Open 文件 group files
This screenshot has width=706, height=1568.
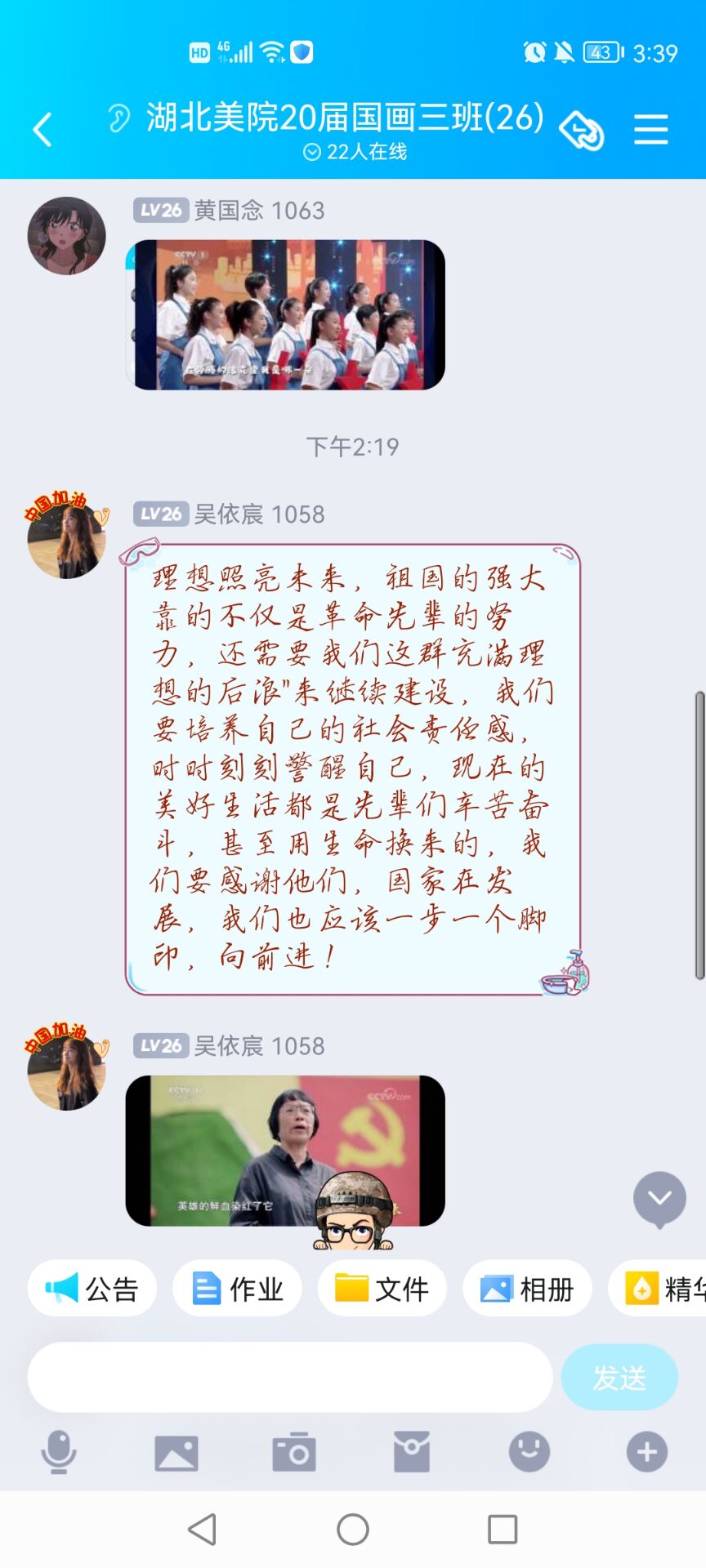[x=382, y=1289]
